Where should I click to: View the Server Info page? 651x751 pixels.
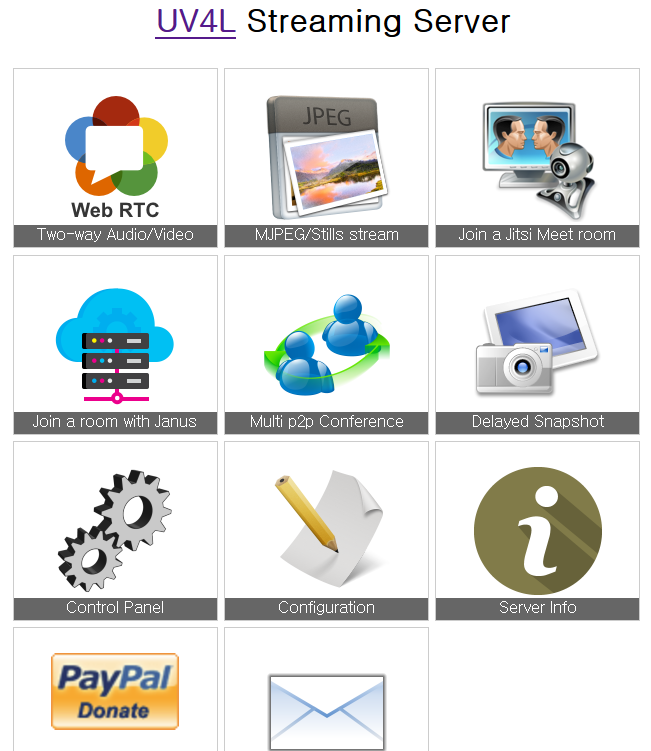(x=537, y=531)
